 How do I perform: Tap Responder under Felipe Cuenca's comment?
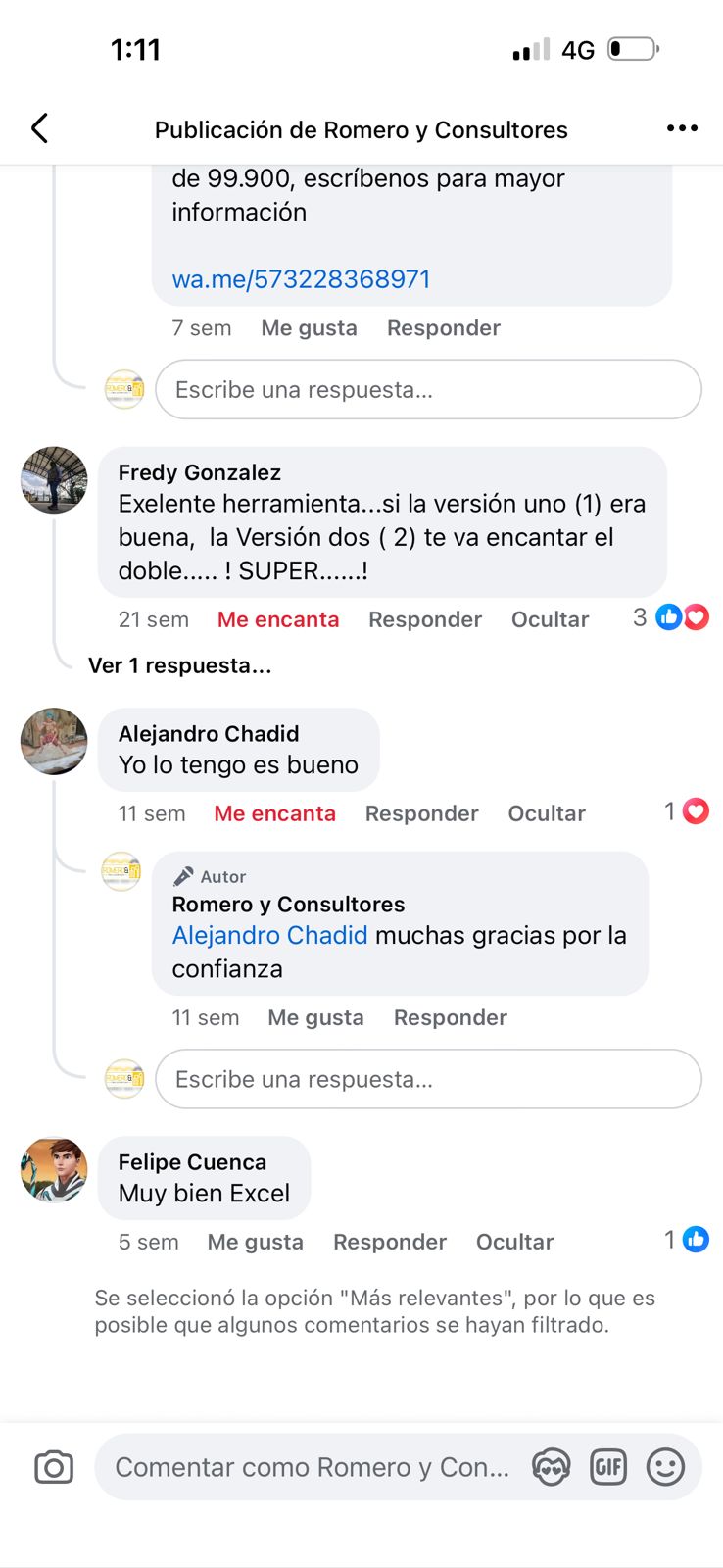click(x=389, y=1242)
